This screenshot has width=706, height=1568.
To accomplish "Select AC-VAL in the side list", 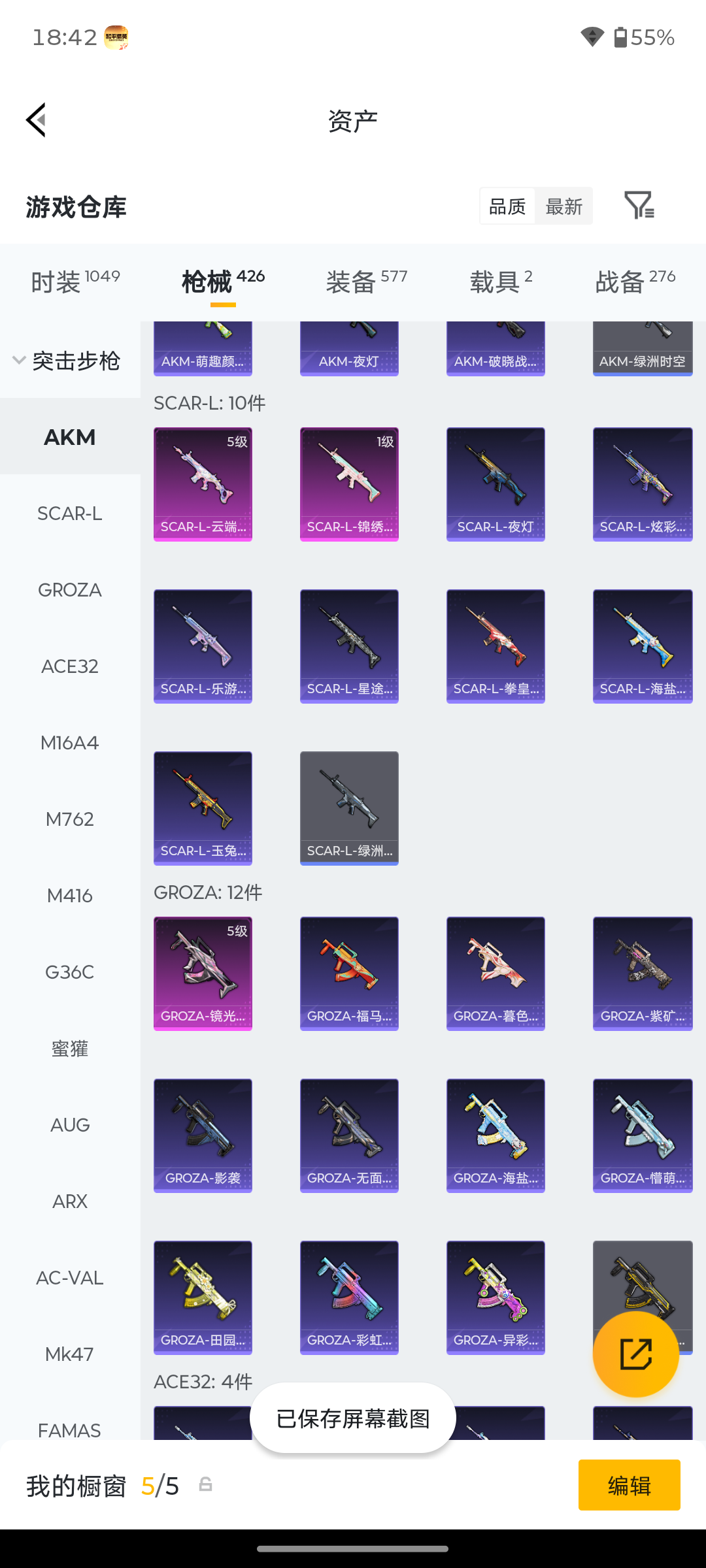I will [70, 1278].
